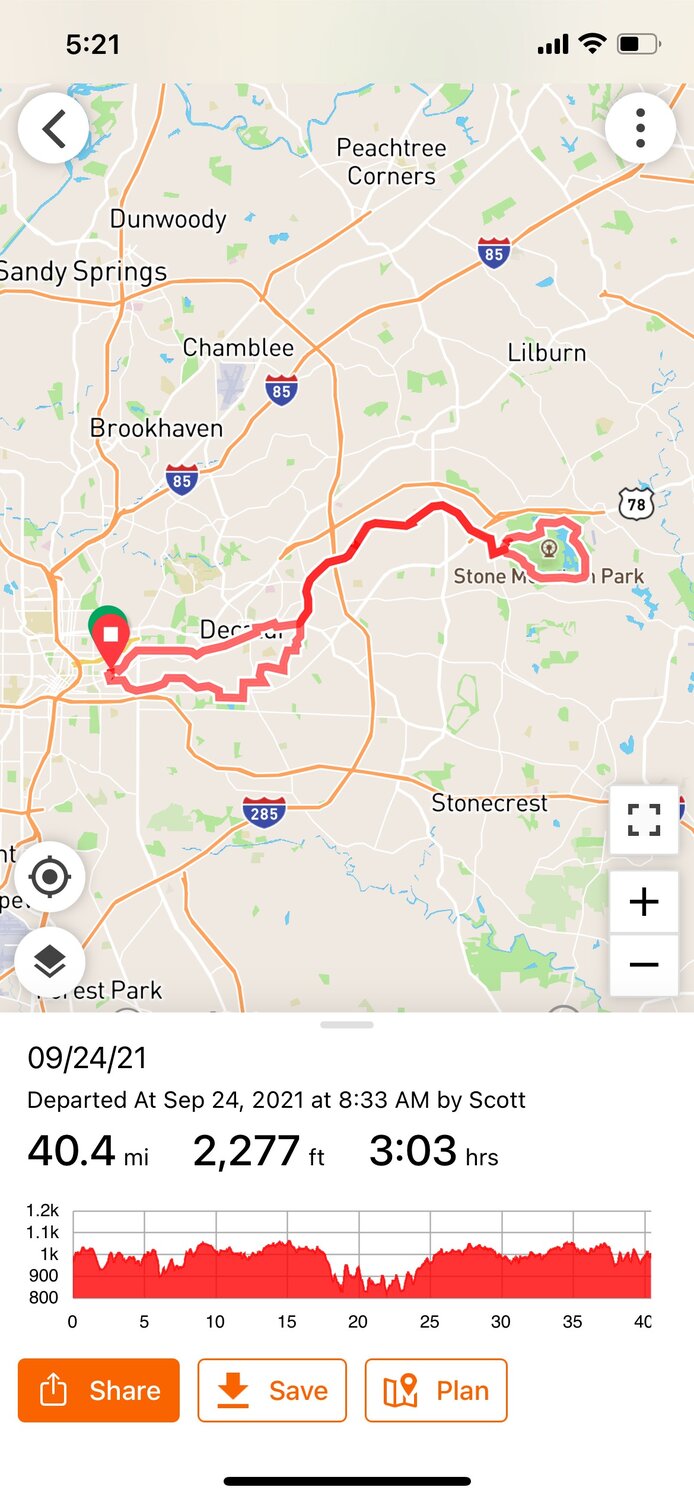Save the ride for offline use
The width and height of the screenshot is (694, 1500).
(272, 1390)
